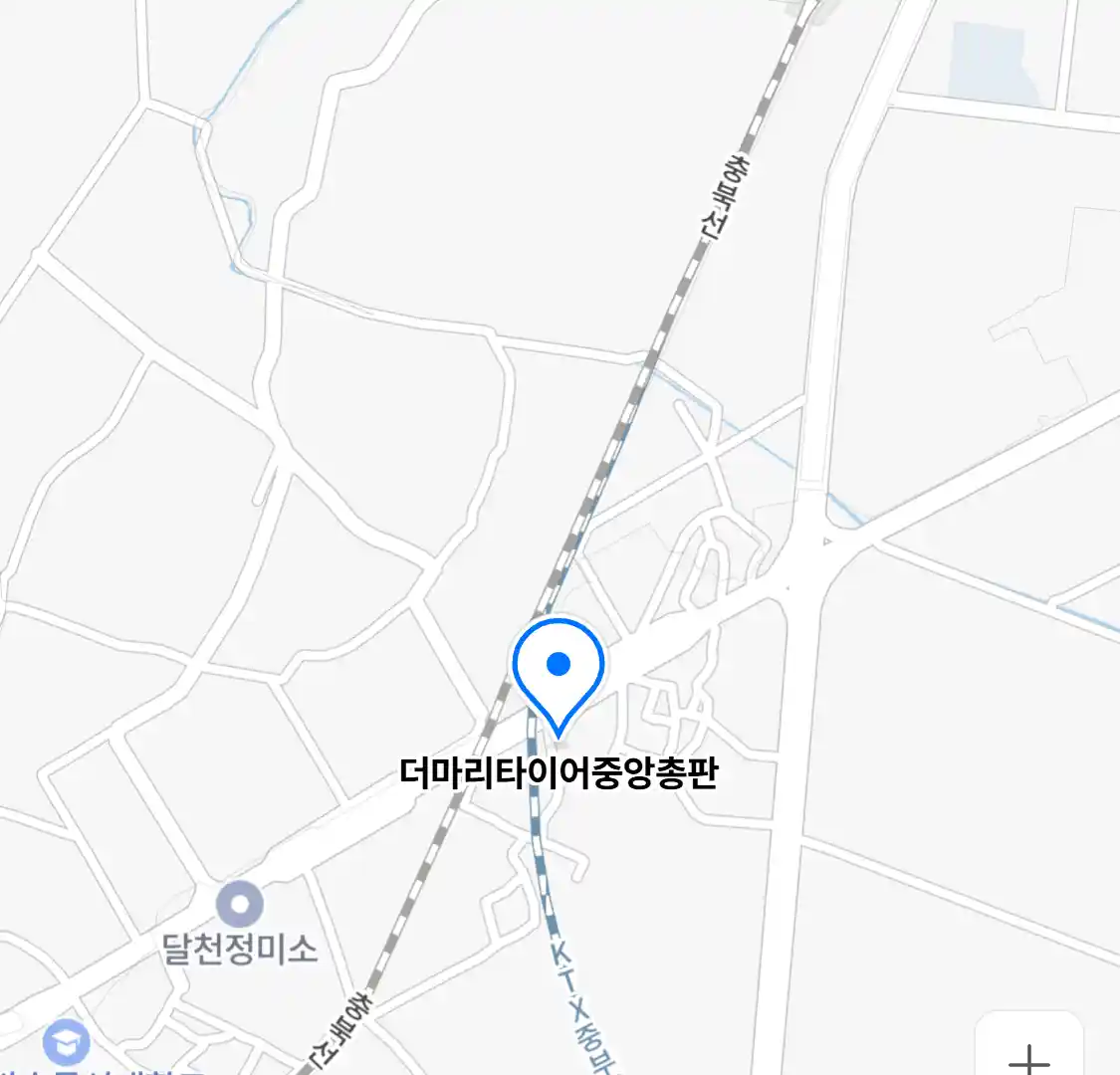
Task: Tap the school marker with graduation cap
Action: click(67, 1042)
